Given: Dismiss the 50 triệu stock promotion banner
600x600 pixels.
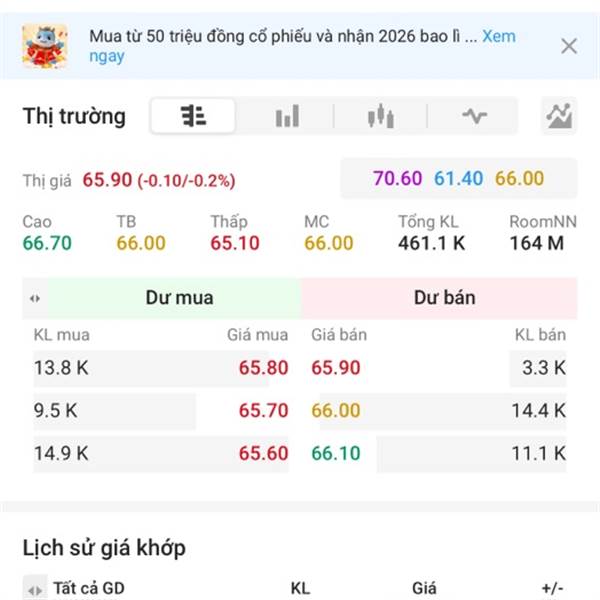Looking at the screenshot, I should pos(569,46).
